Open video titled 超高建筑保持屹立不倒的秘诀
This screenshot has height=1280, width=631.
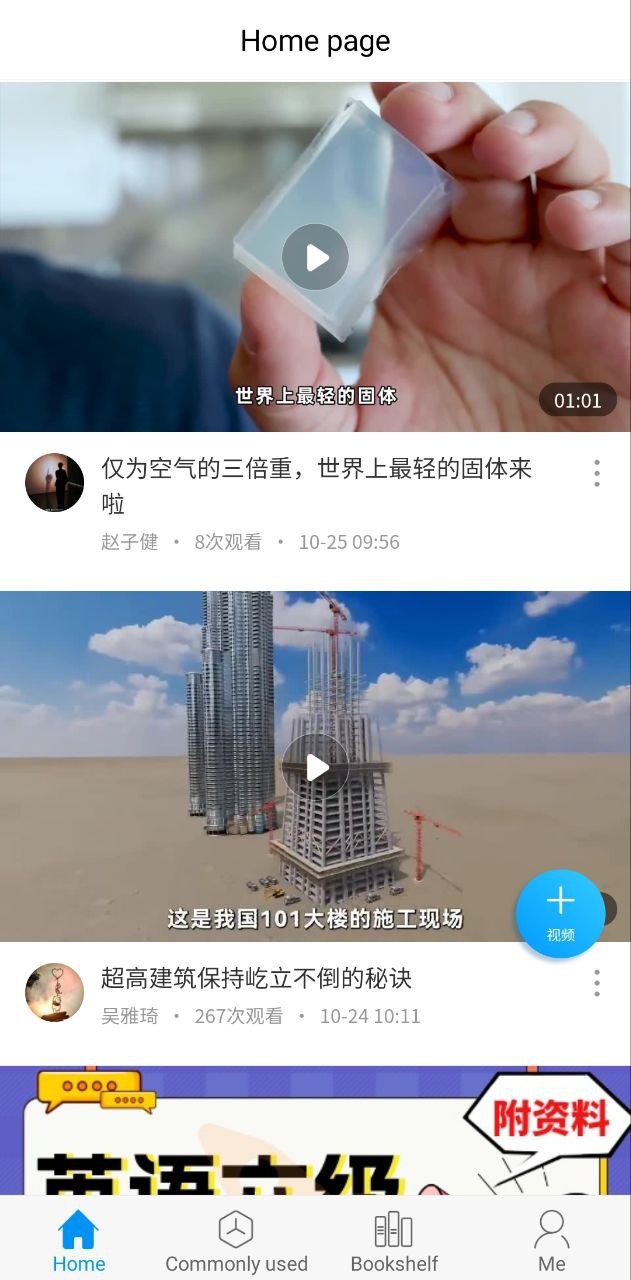pos(256,978)
